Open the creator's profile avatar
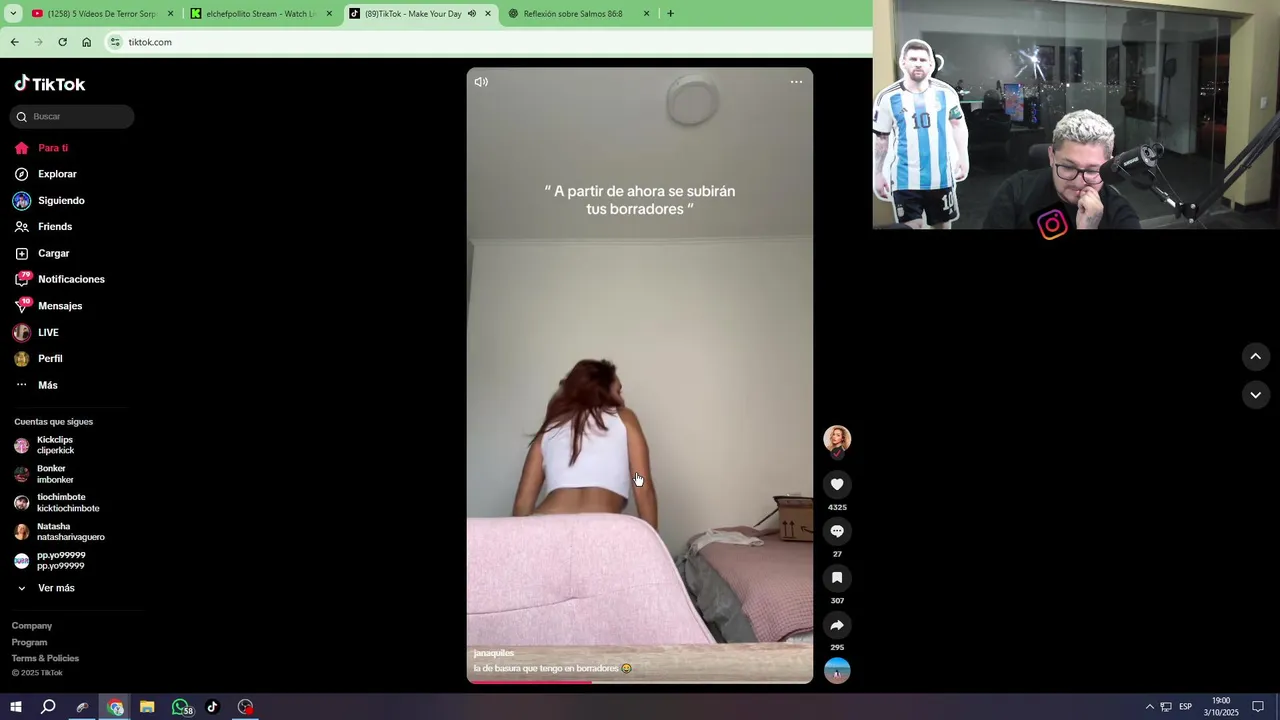Screen dimensions: 1280x720 (837, 438)
